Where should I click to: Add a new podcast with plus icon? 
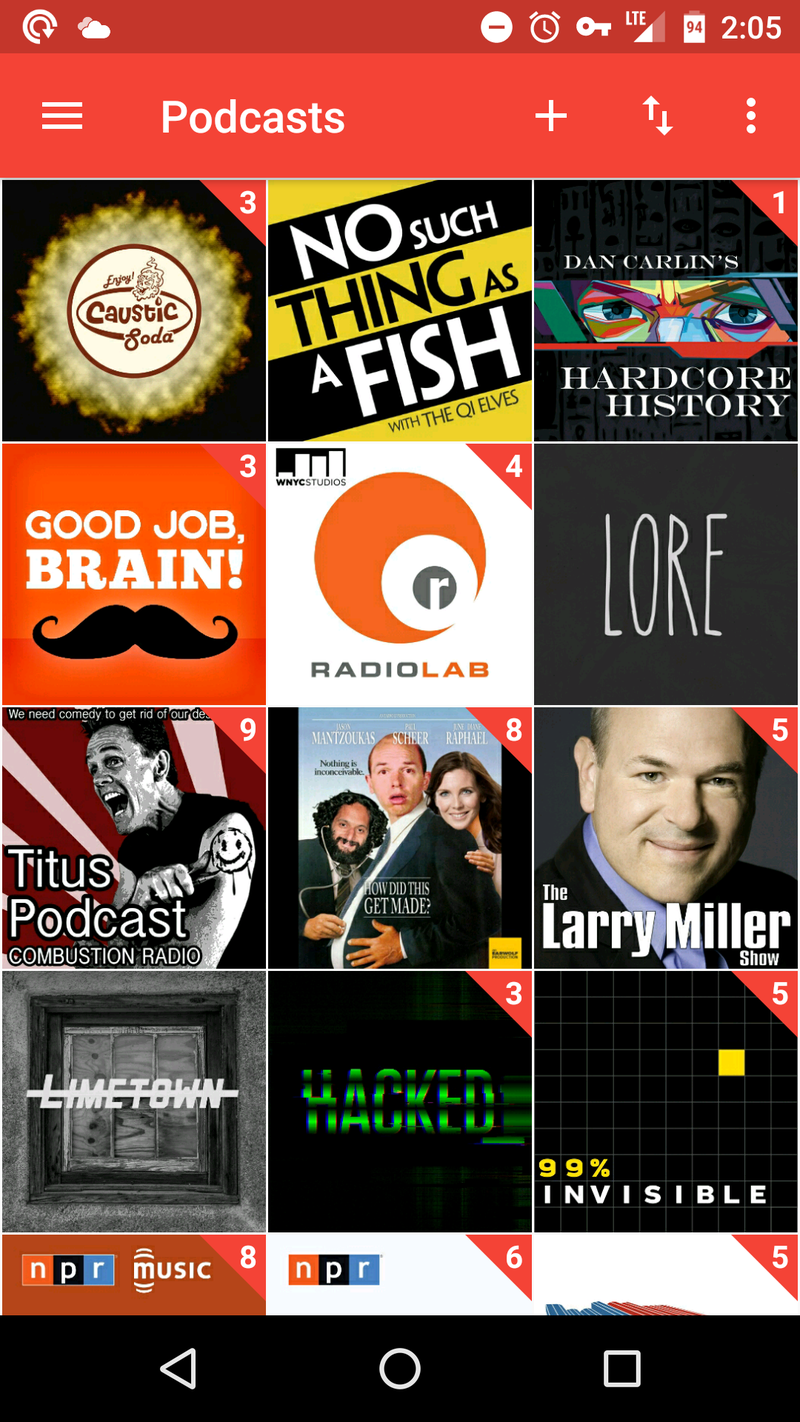click(x=551, y=117)
